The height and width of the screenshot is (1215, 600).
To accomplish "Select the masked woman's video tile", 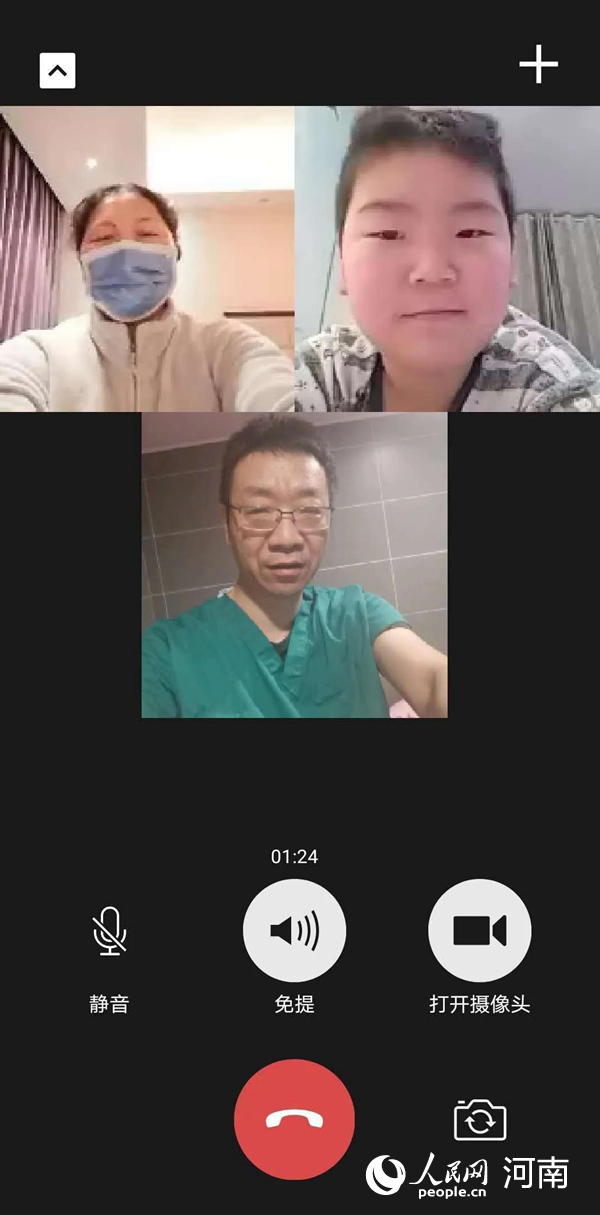I will pos(147,259).
